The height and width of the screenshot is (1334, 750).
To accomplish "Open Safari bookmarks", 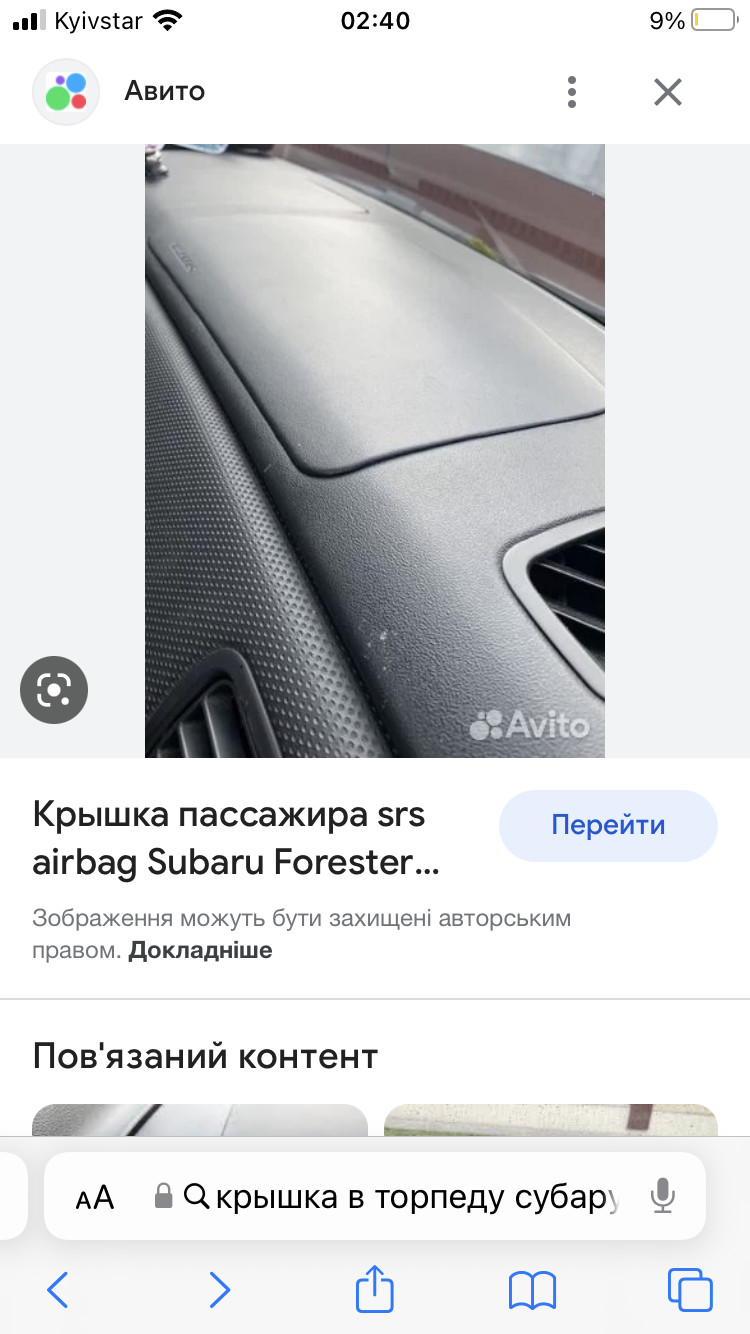I will coord(532,1290).
